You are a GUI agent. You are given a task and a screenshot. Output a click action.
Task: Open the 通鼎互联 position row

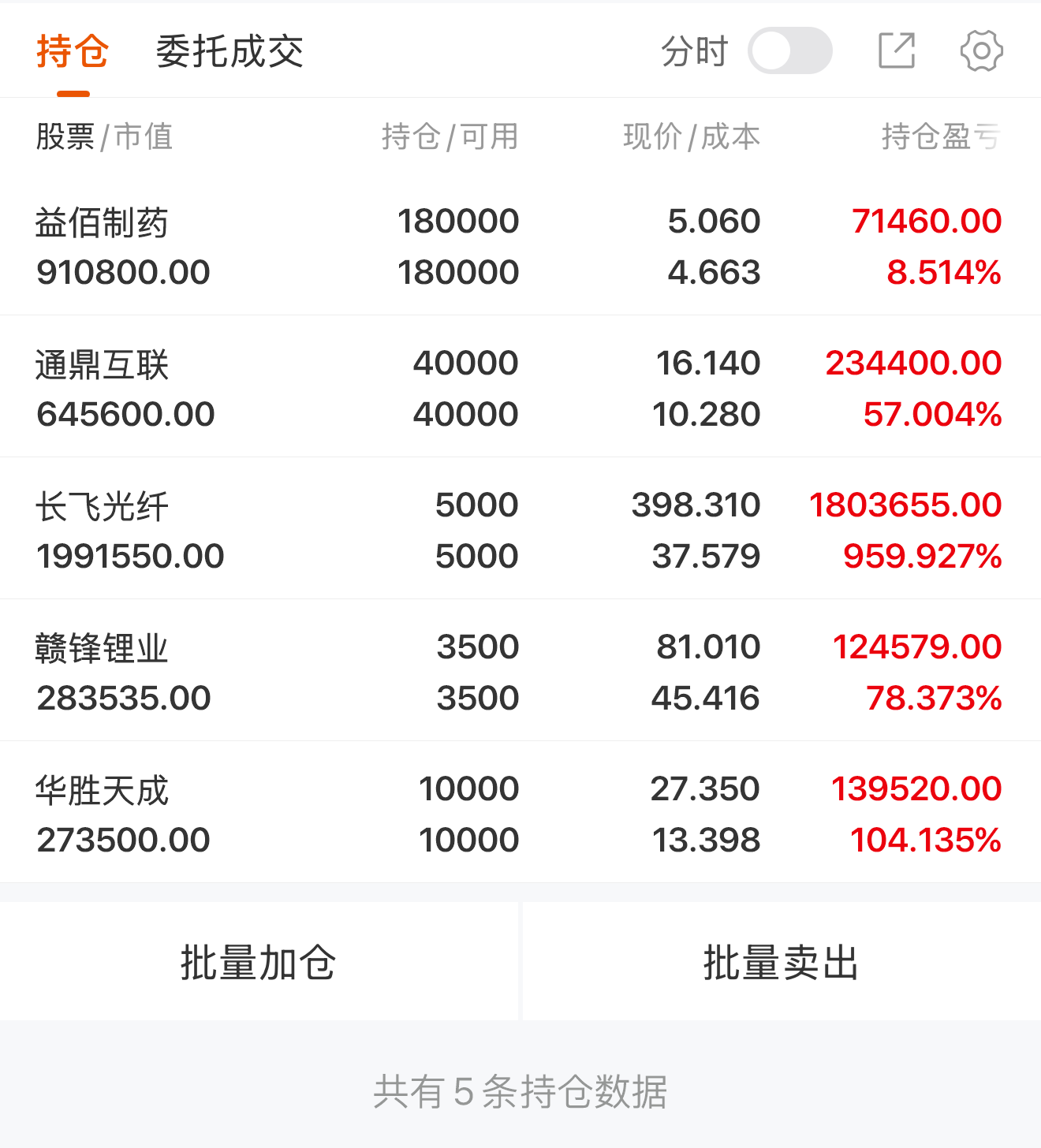520,387
